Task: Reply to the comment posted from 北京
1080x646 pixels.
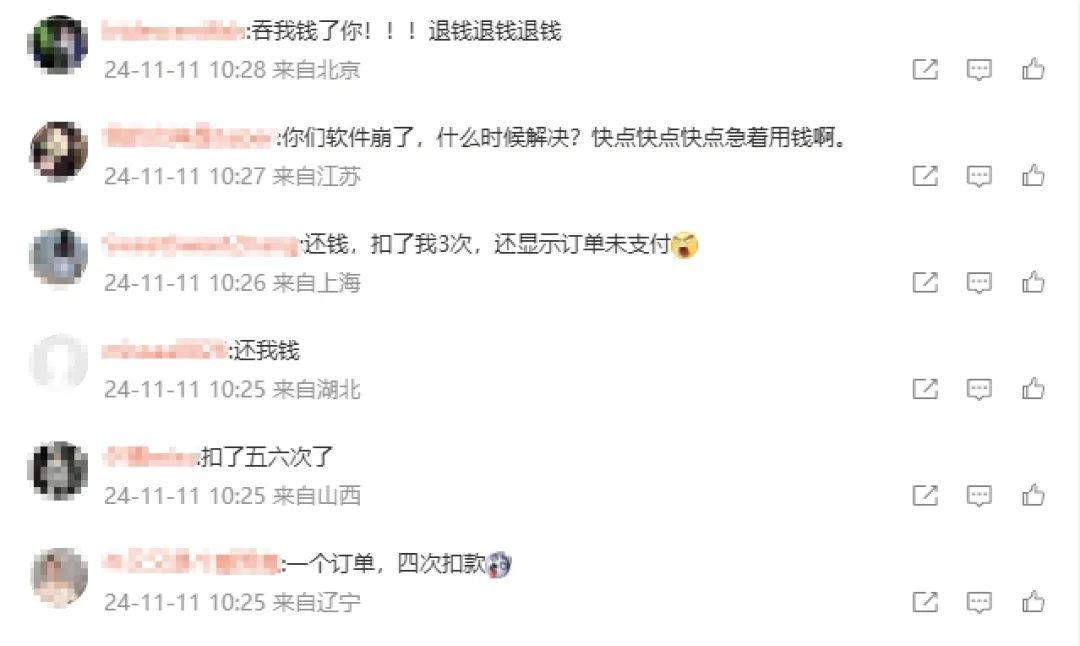Action: click(979, 69)
